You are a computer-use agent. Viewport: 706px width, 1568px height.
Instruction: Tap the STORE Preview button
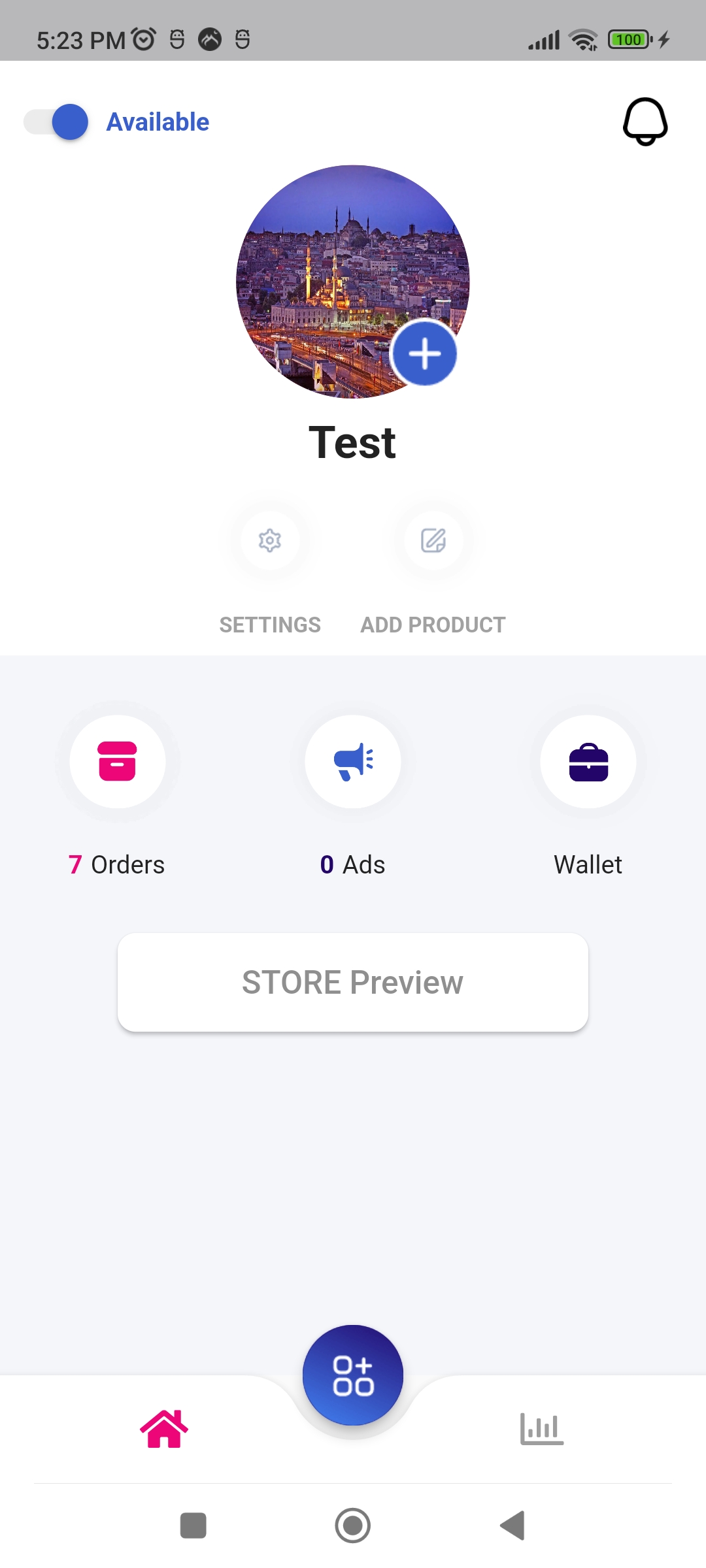(353, 983)
